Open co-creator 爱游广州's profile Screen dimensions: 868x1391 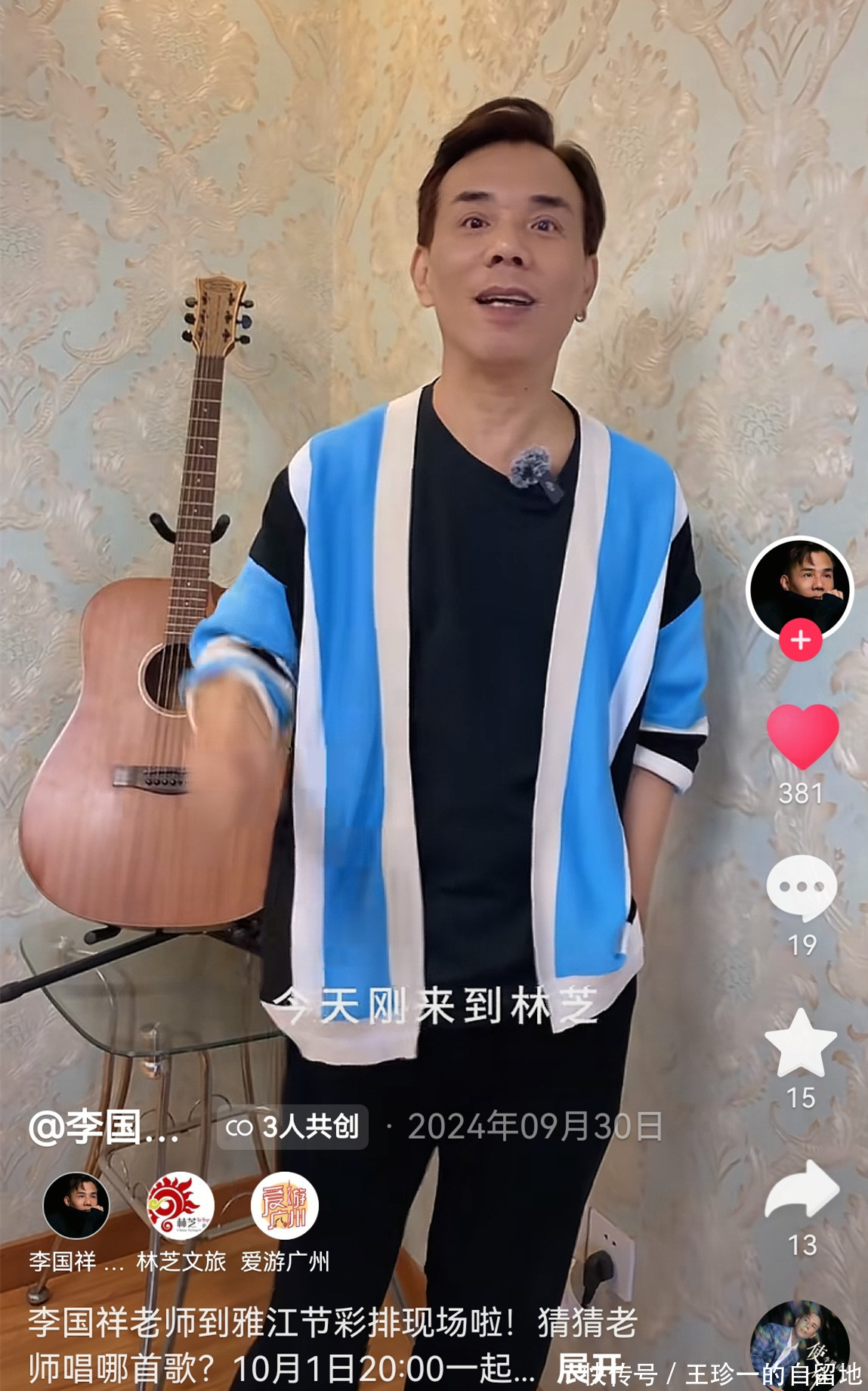[284, 1206]
